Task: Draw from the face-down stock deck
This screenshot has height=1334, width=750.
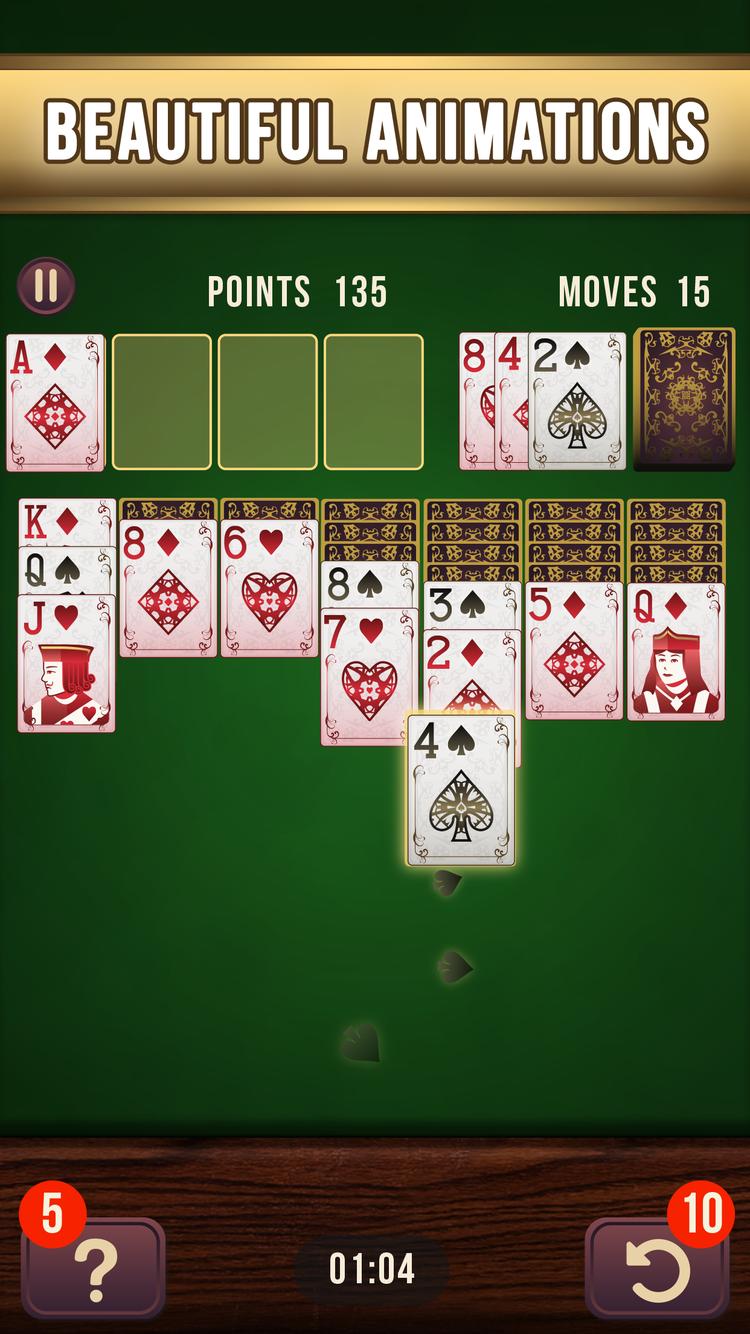Action: 685,400
